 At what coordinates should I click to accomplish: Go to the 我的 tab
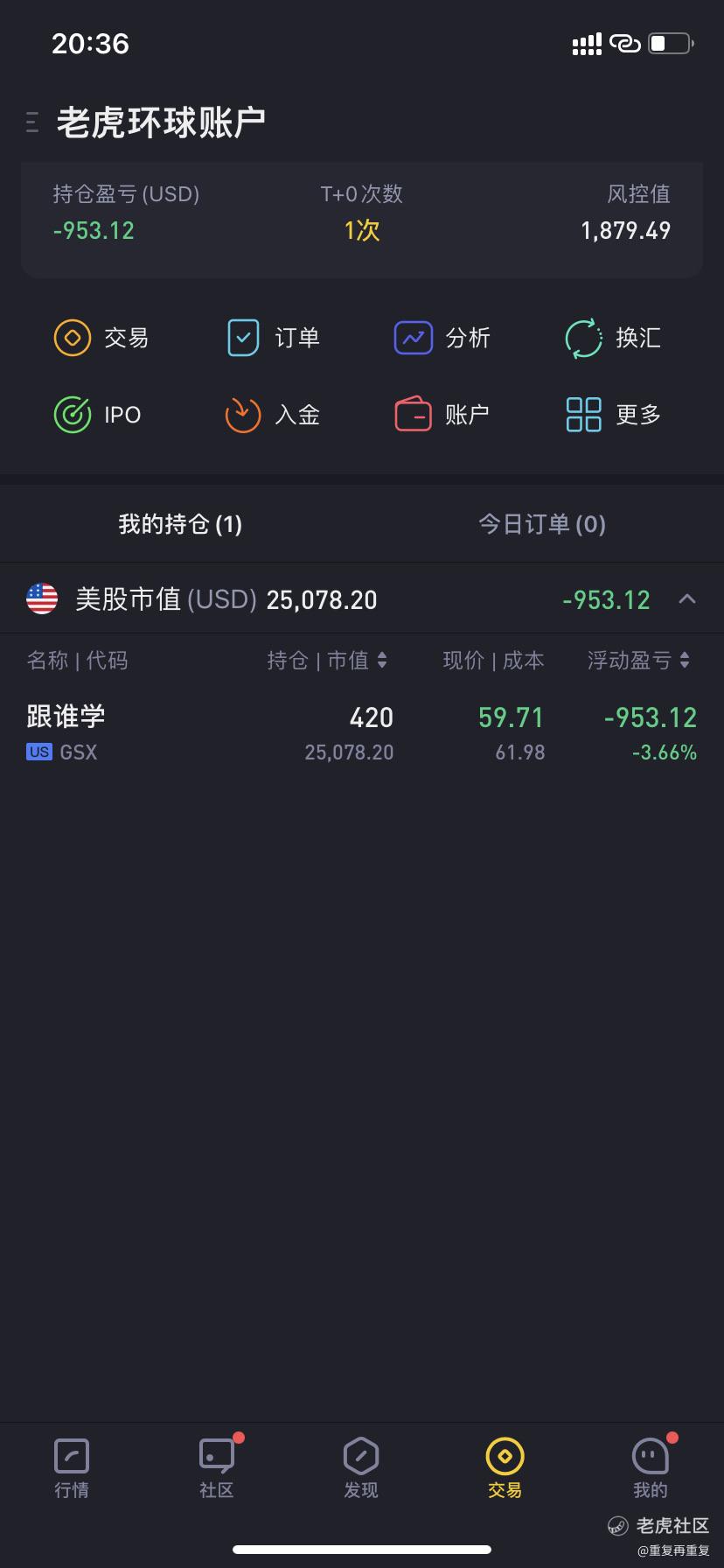tap(651, 1468)
